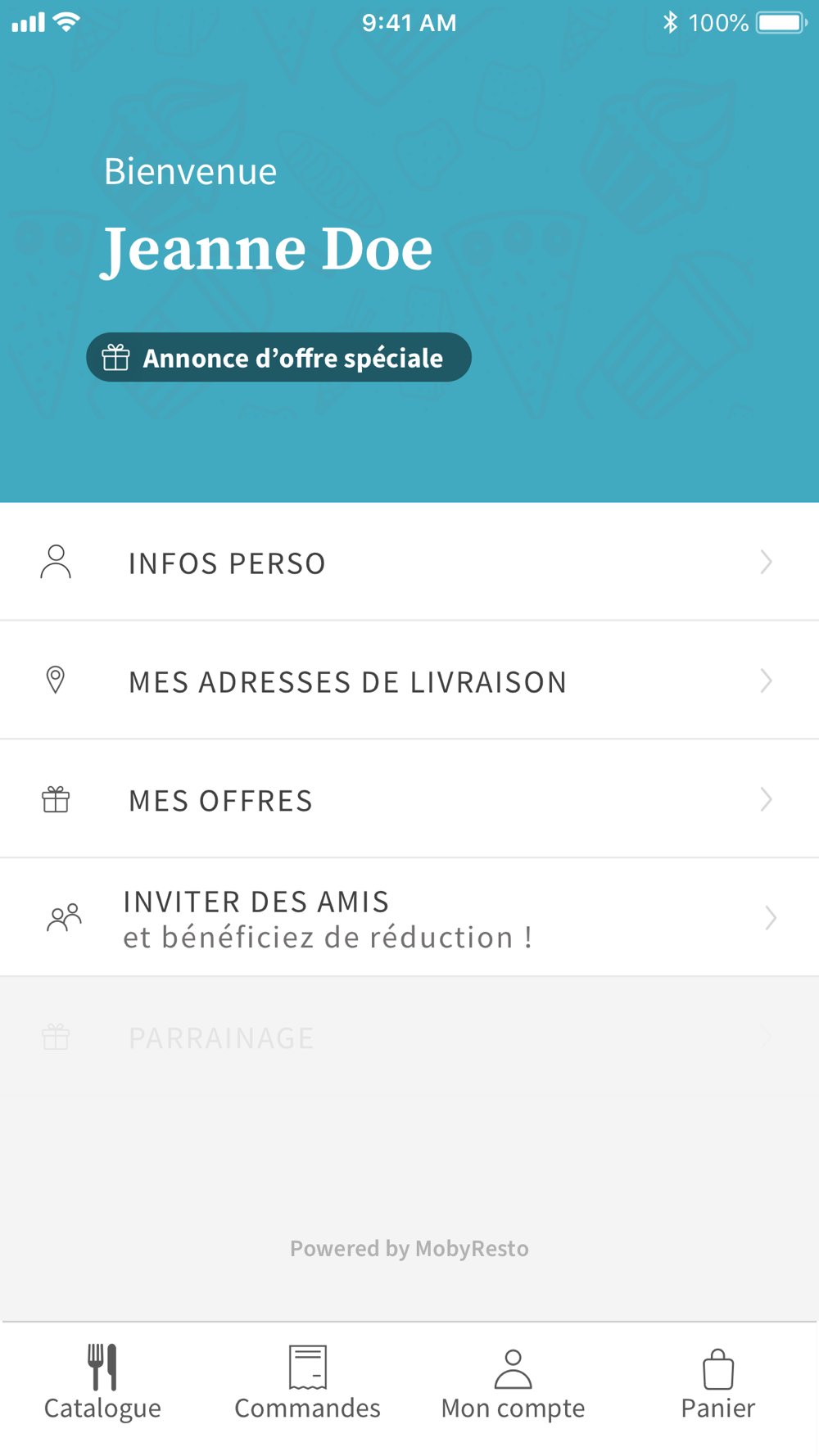Open the Panier tab
The image size is (819, 1456).
pyautogui.click(x=717, y=1384)
